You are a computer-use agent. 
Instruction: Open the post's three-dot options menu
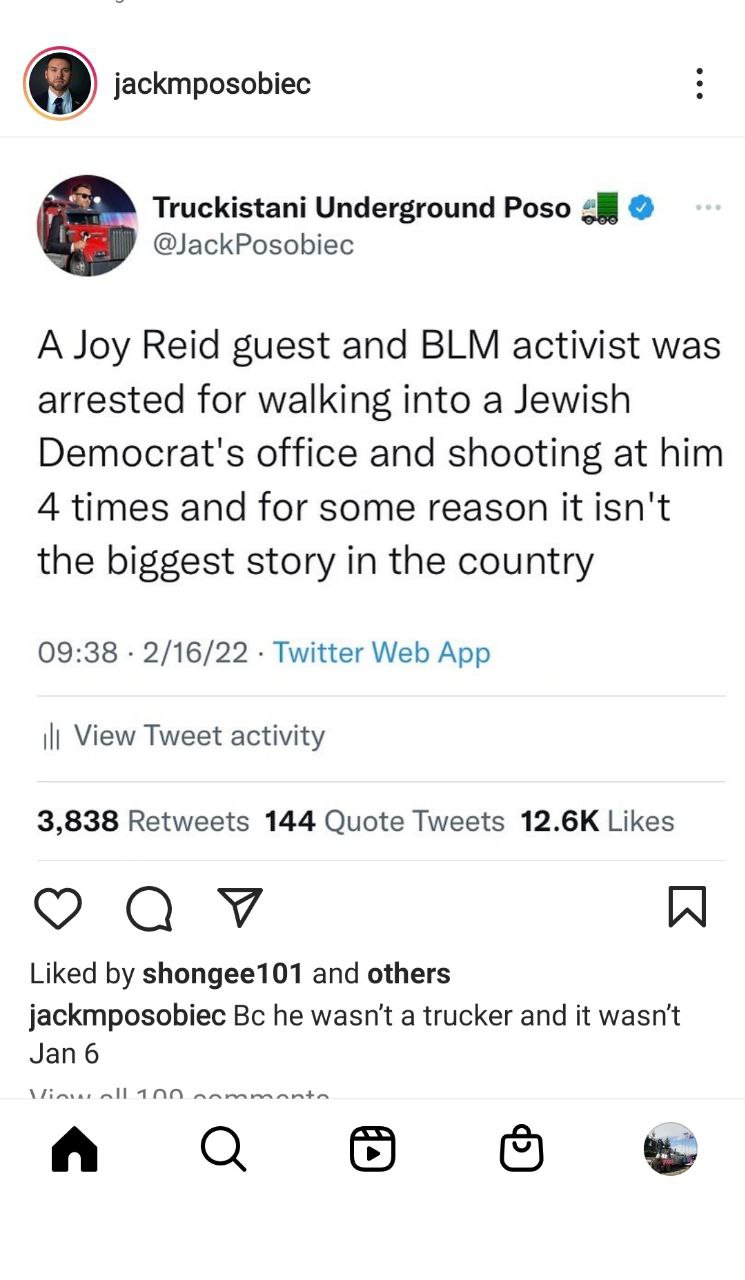tap(699, 84)
